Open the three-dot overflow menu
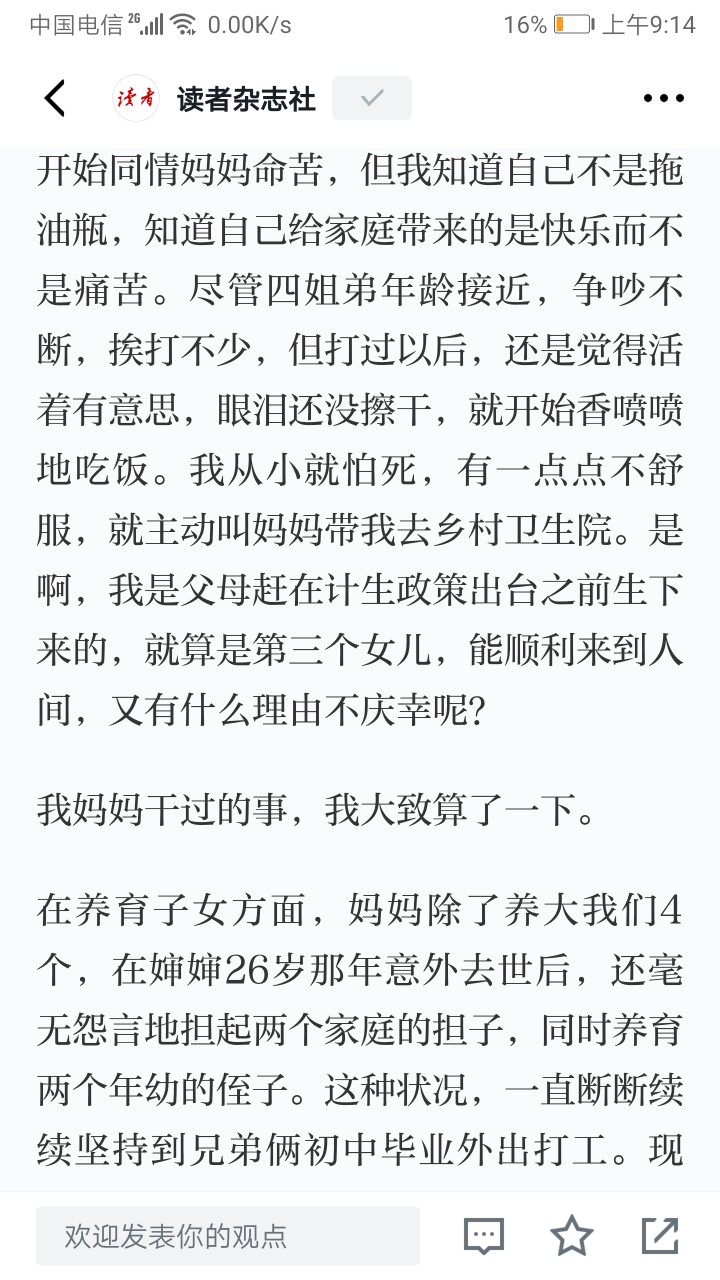 663,98
